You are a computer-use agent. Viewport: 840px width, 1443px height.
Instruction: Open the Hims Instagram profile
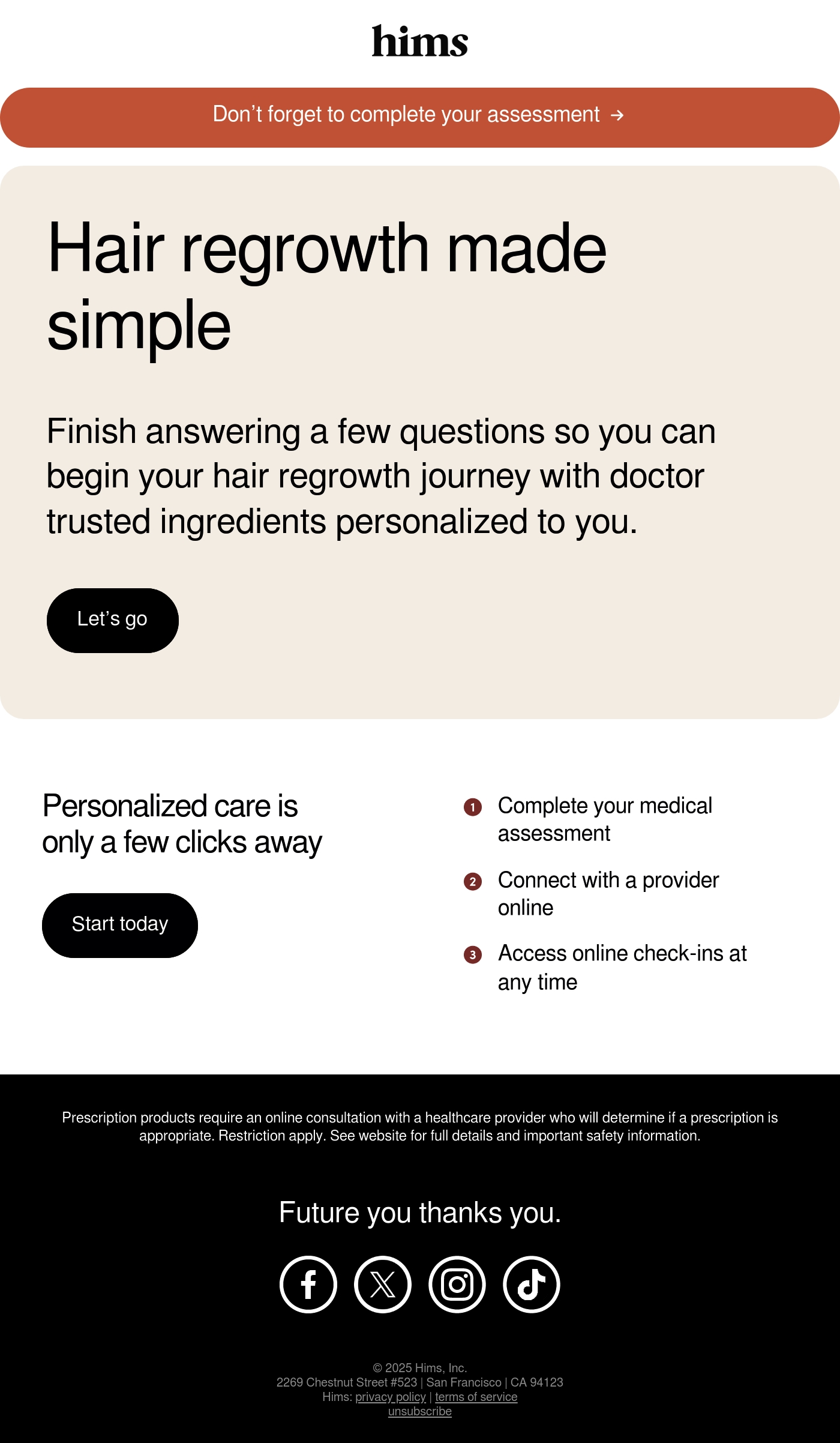(x=457, y=1285)
